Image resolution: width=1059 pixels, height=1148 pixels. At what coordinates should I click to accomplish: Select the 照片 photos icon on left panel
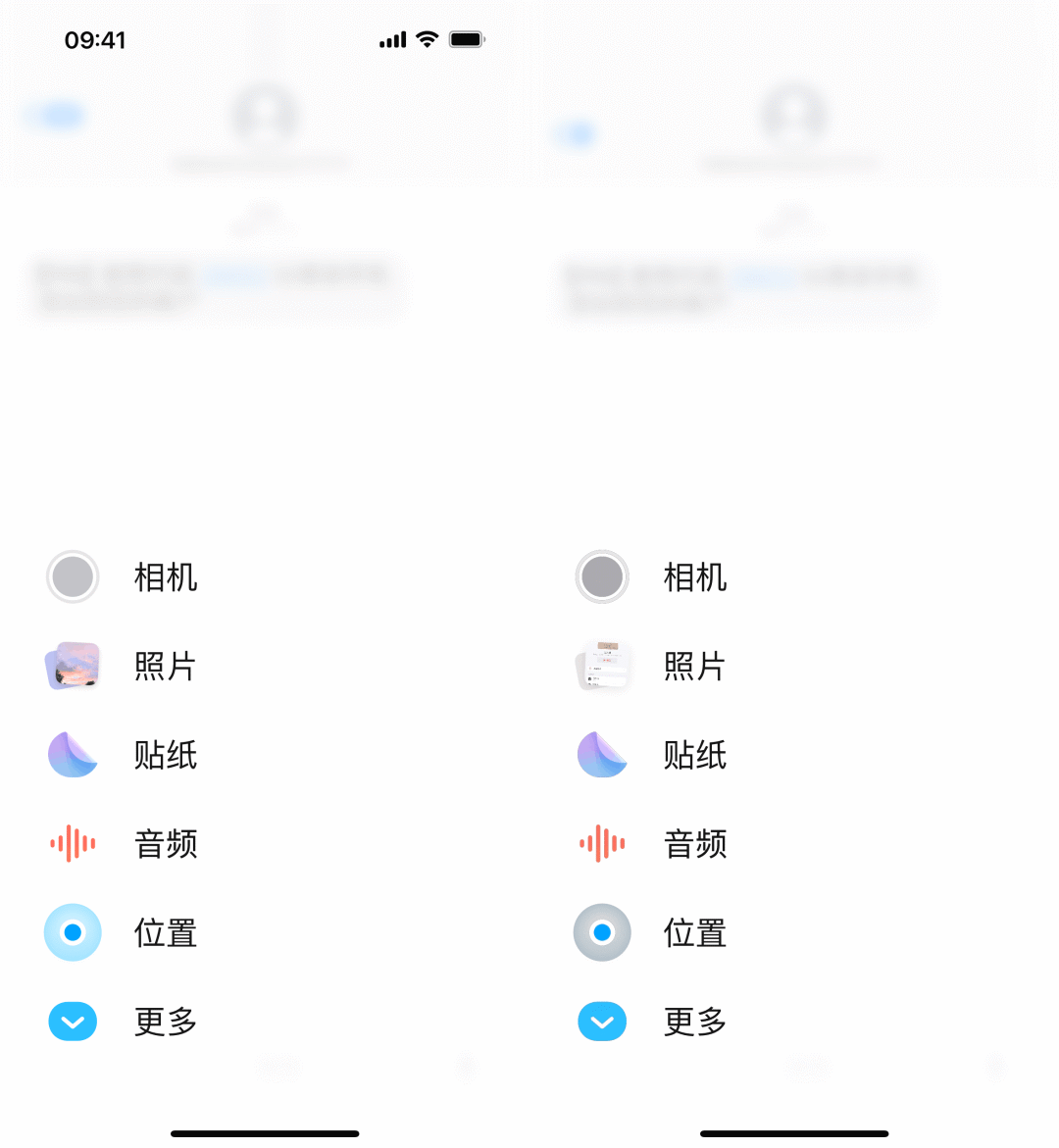[x=73, y=666]
